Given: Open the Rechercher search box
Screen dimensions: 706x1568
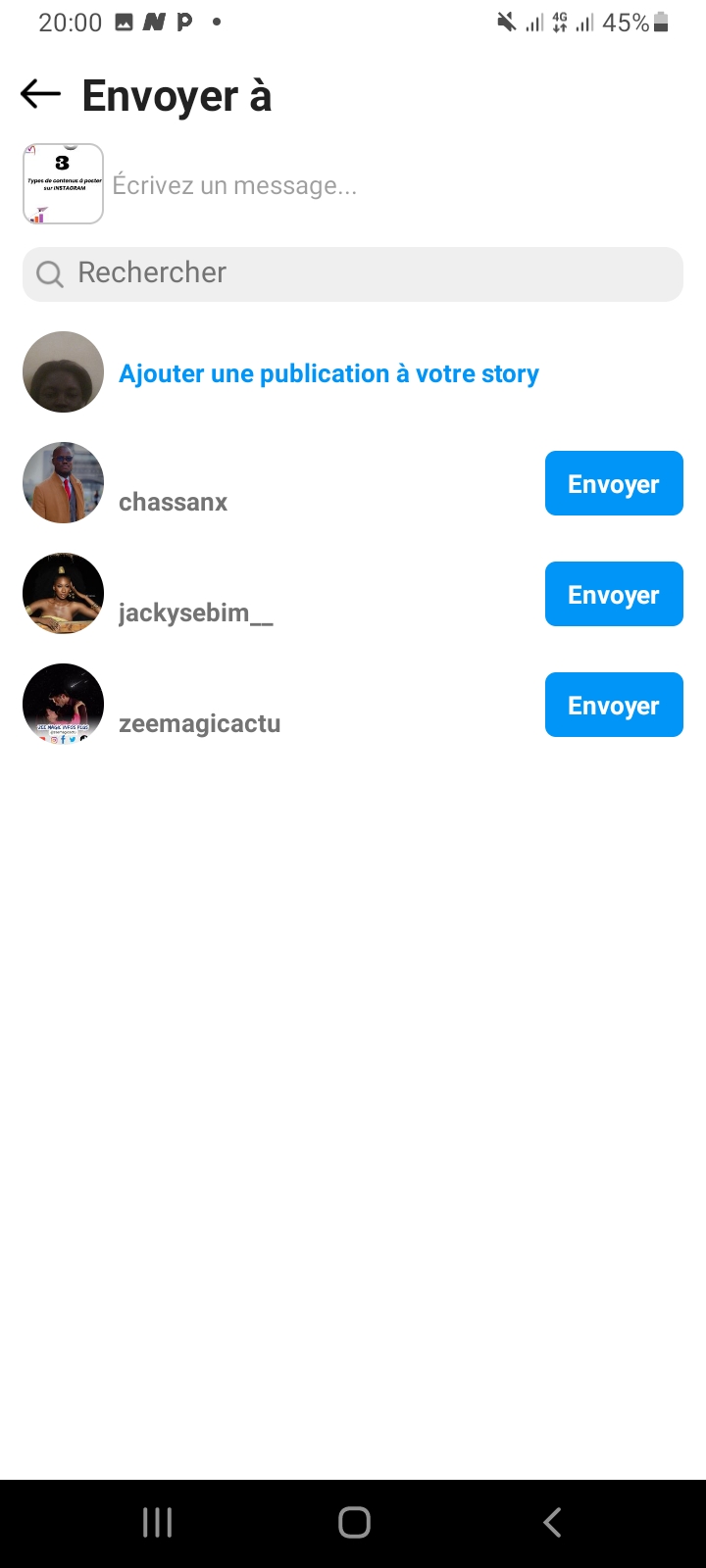Looking at the screenshot, I should 353,273.
